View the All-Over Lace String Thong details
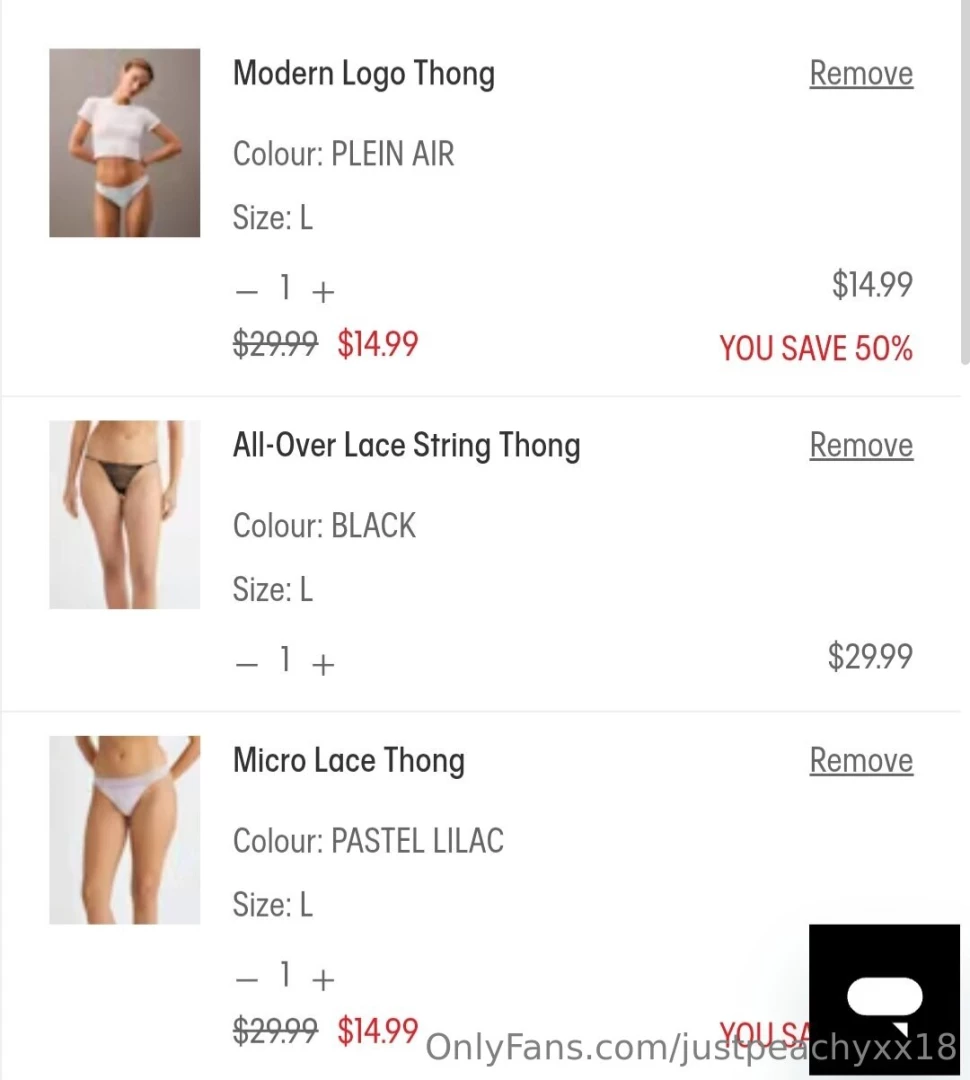The image size is (970, 1080). tap(406, 444)
